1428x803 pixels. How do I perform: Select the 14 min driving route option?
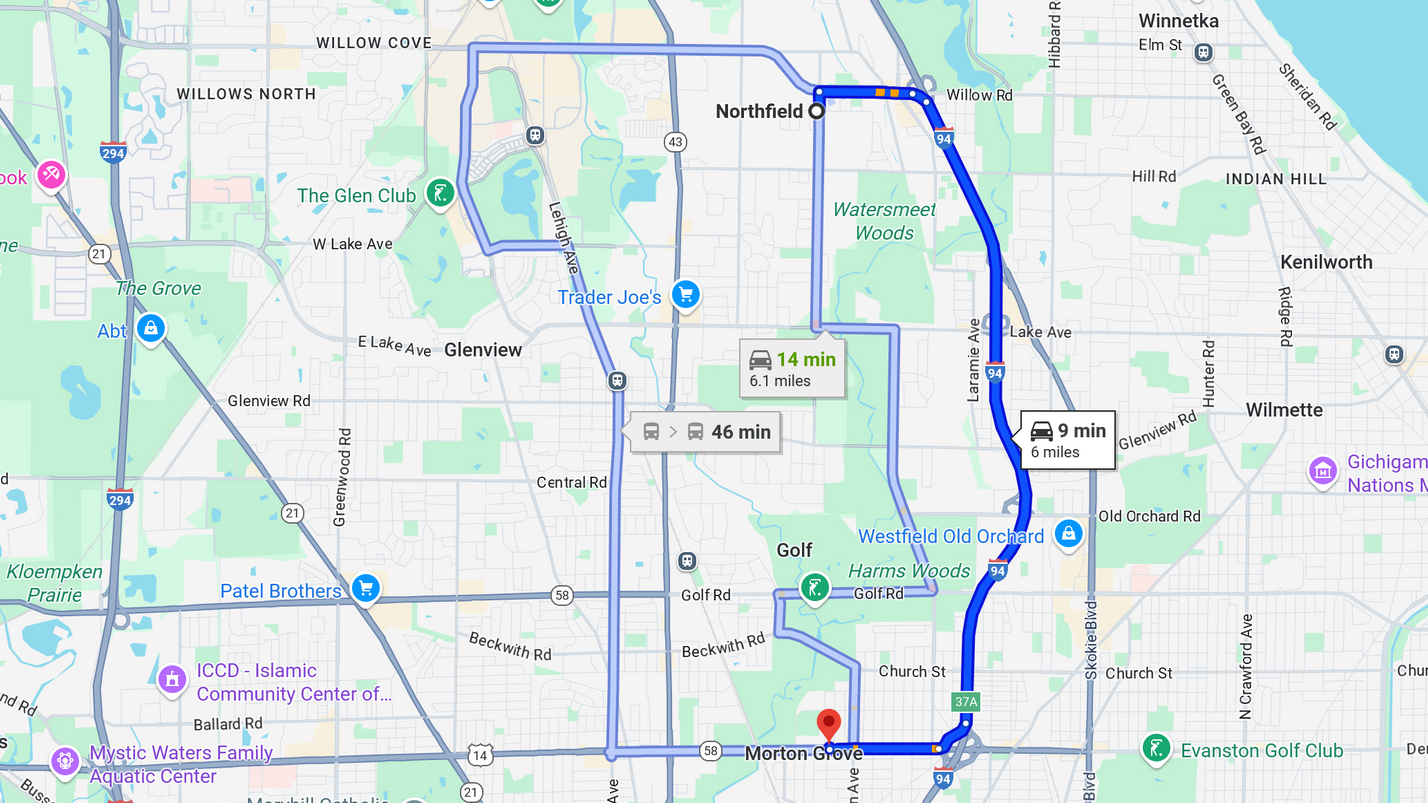point(793,368)
